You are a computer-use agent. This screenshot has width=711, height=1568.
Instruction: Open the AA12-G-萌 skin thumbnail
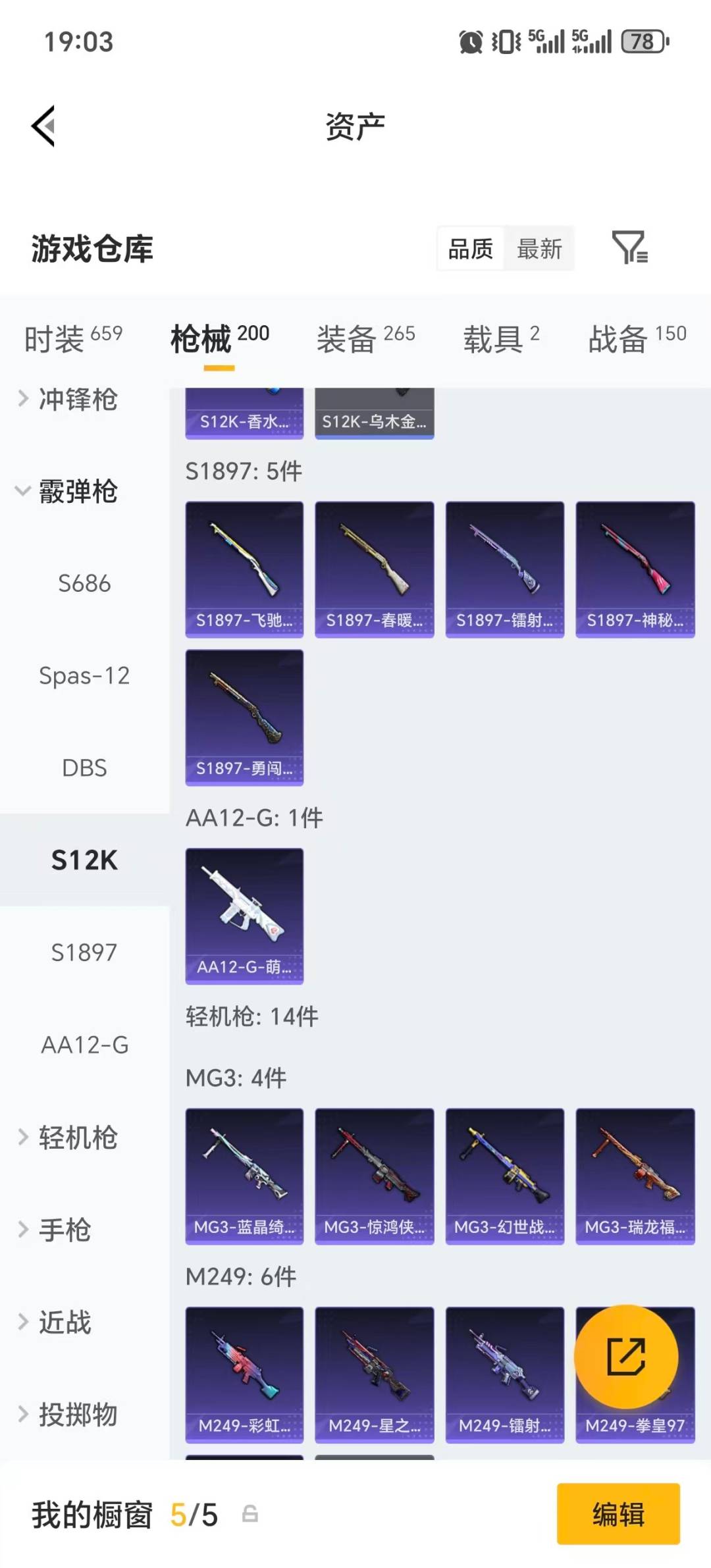tap(244, 915)
